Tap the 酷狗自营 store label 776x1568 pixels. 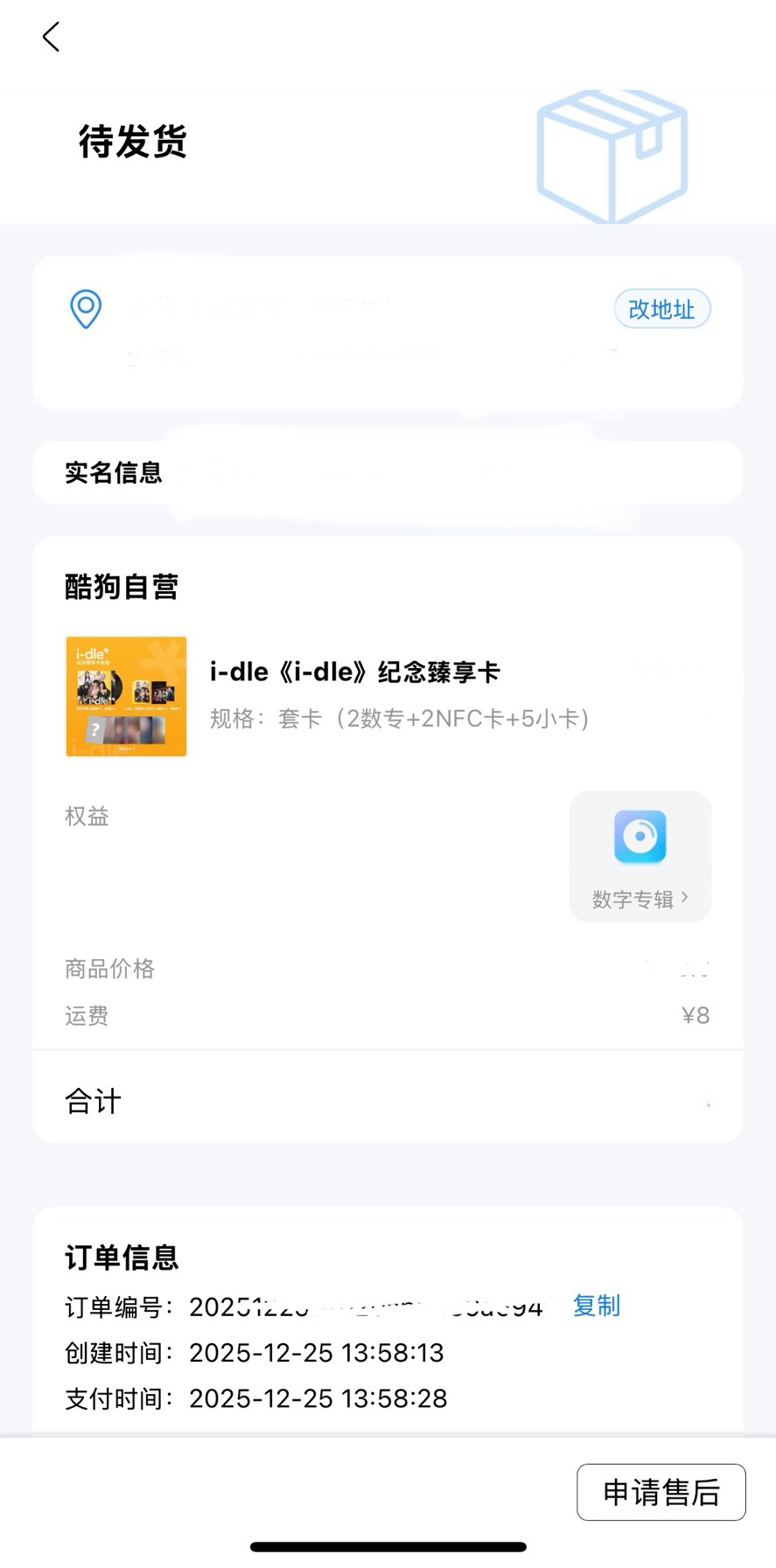(121, 586)
